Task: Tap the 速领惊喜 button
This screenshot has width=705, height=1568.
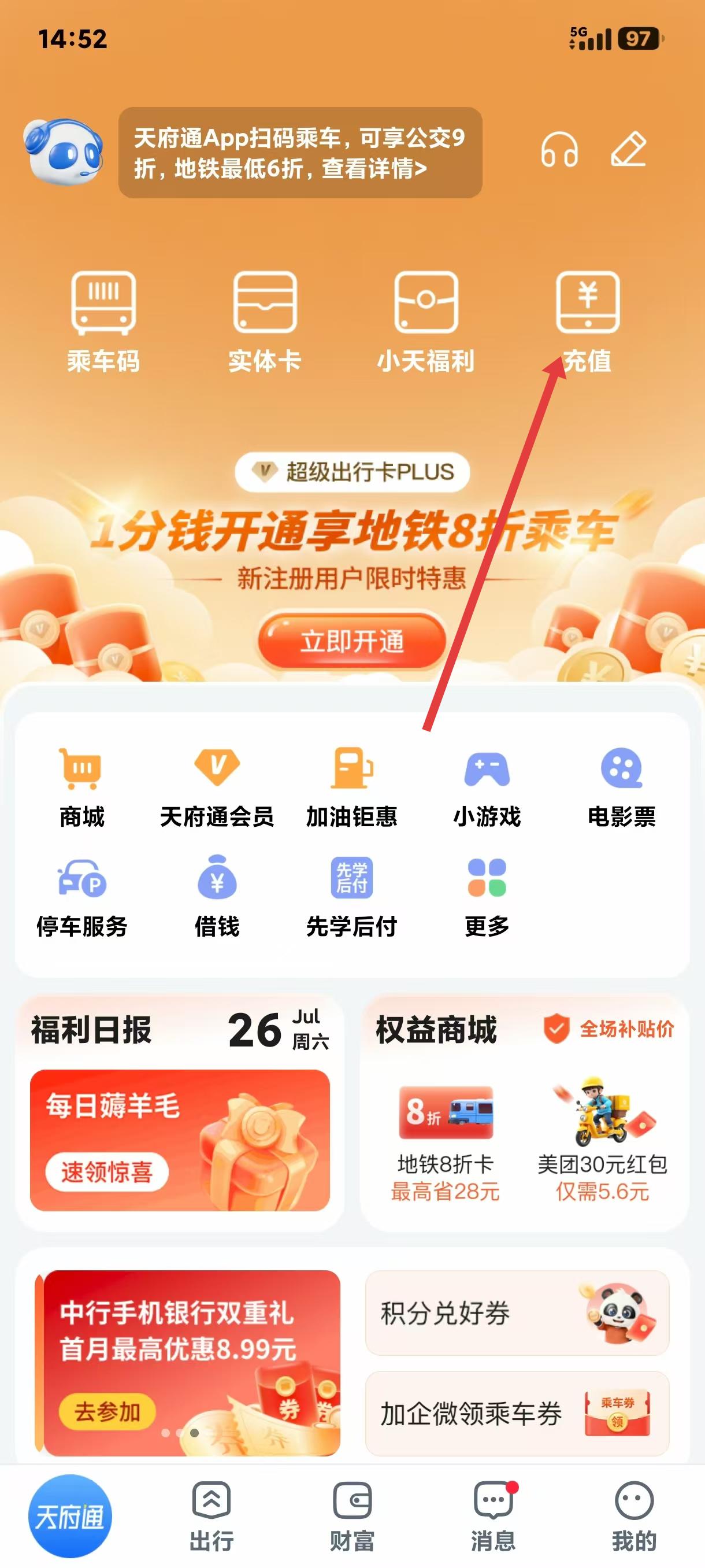Action: [x=106, y=1171]
